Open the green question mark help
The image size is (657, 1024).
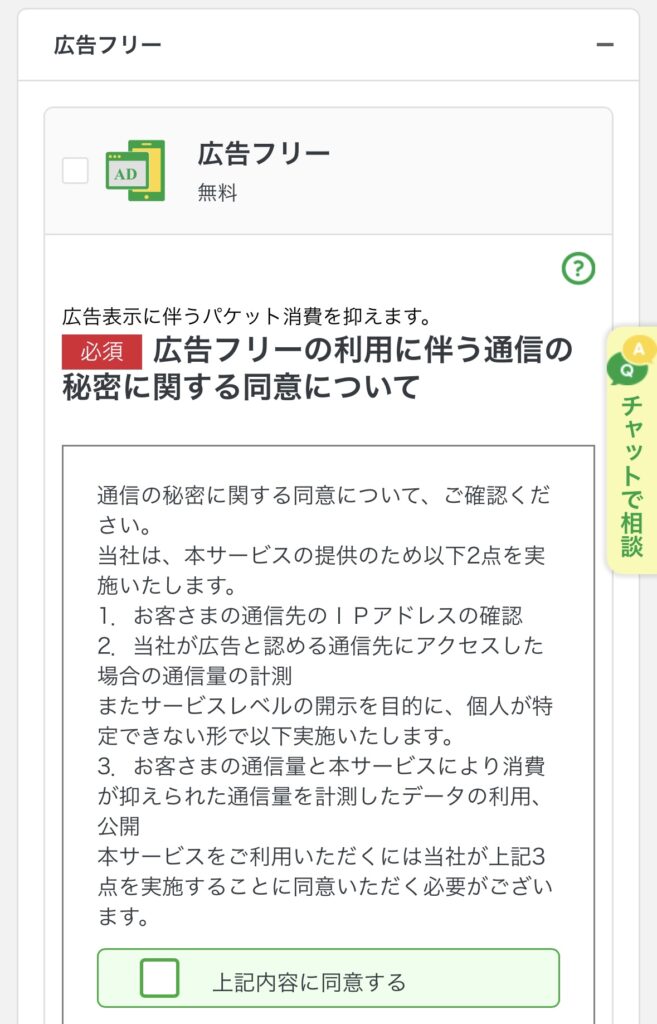578,268
